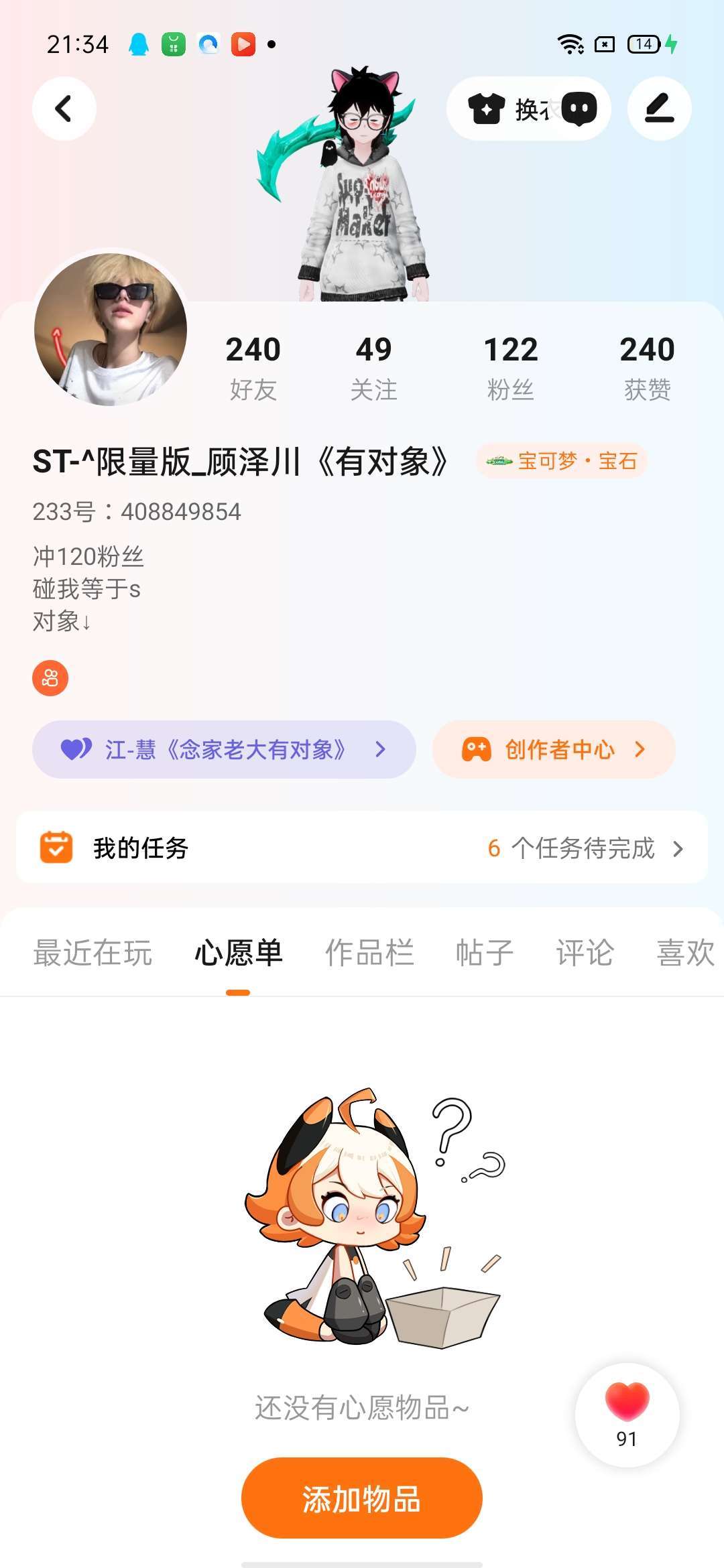Select the 心愿单 tab
The height and width of the screenshot is (1568, 724).
(x=238, y=952)
